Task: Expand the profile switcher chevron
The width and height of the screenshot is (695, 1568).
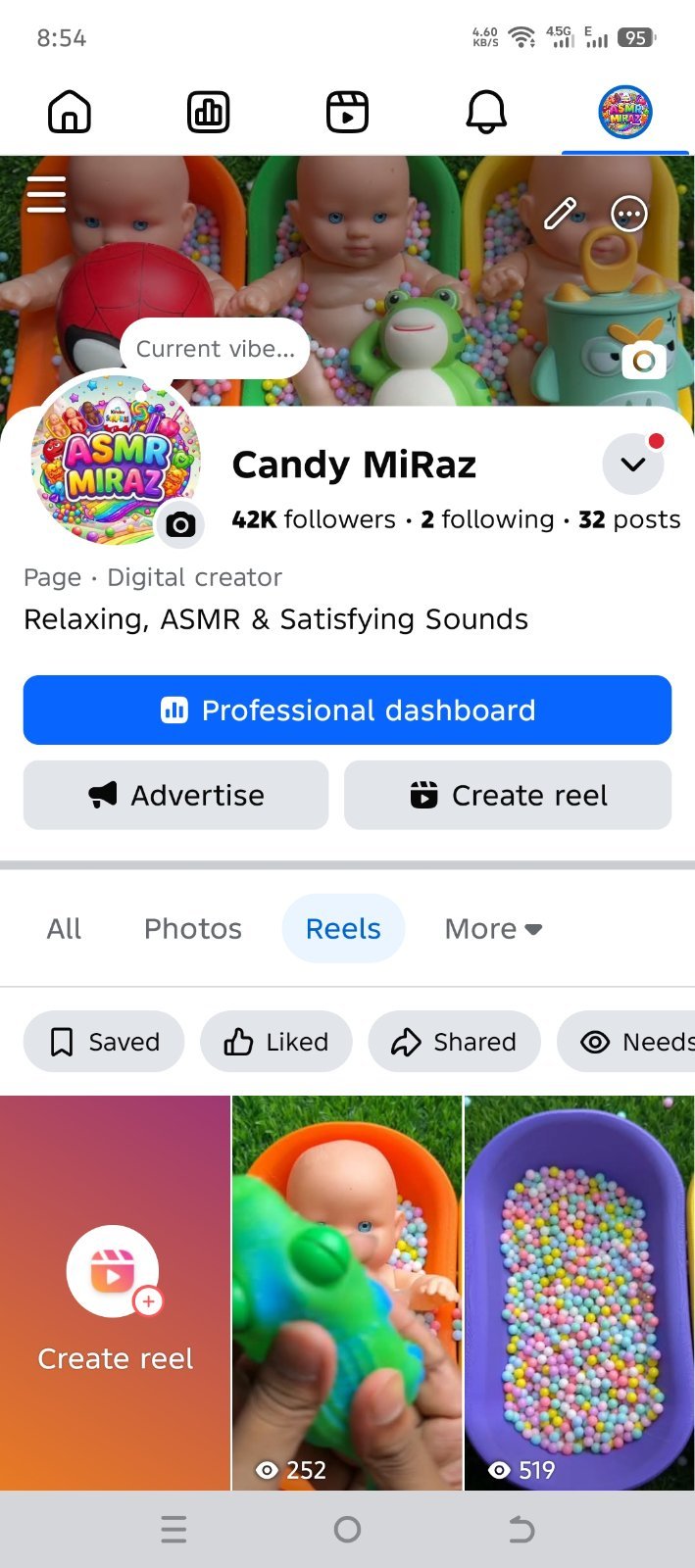Action: [x=633, y=464]
